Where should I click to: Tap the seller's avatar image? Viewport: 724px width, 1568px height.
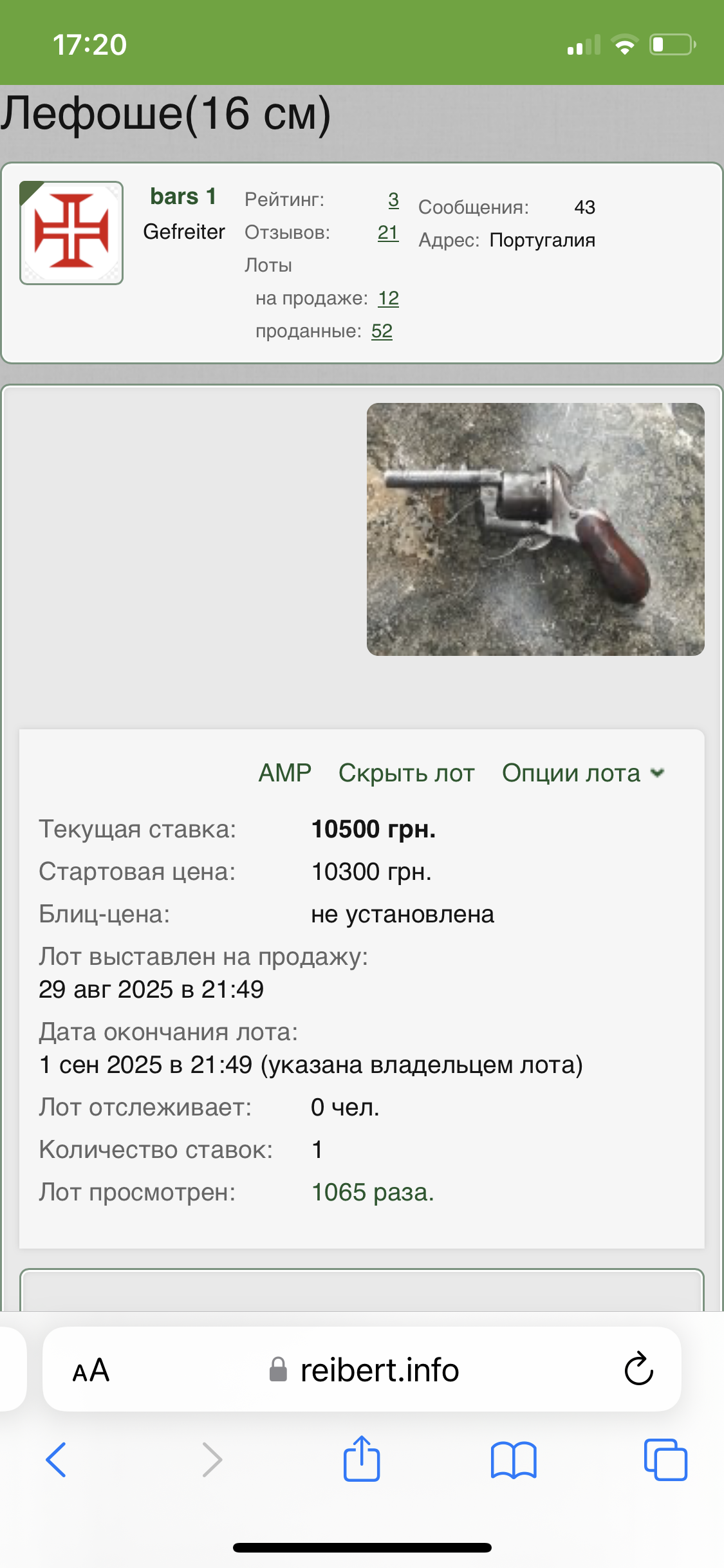pyautogui.click(x=71, y=233)
